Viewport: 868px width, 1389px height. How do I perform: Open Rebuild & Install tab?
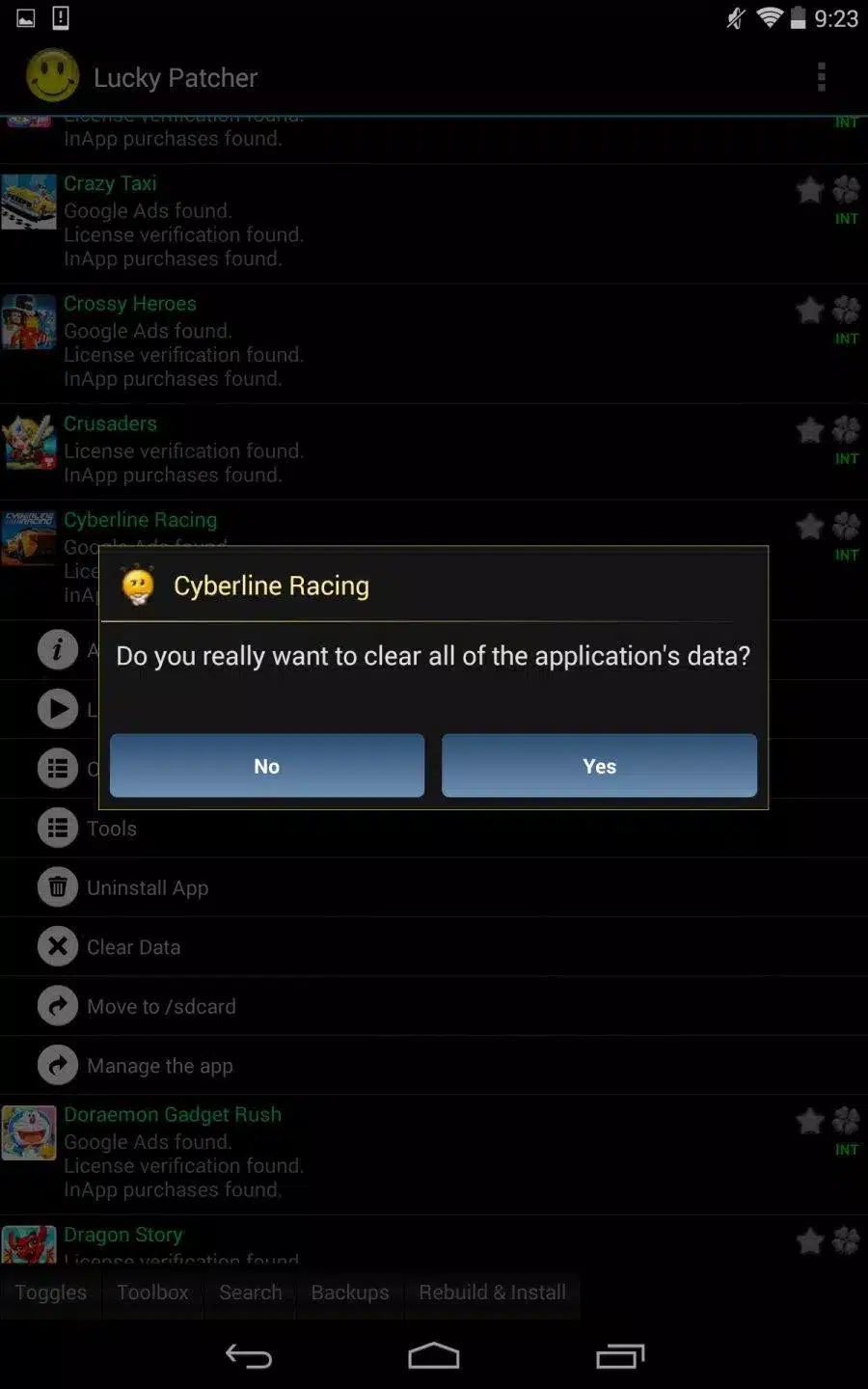pyautogui.click(x=492, y=1293)
